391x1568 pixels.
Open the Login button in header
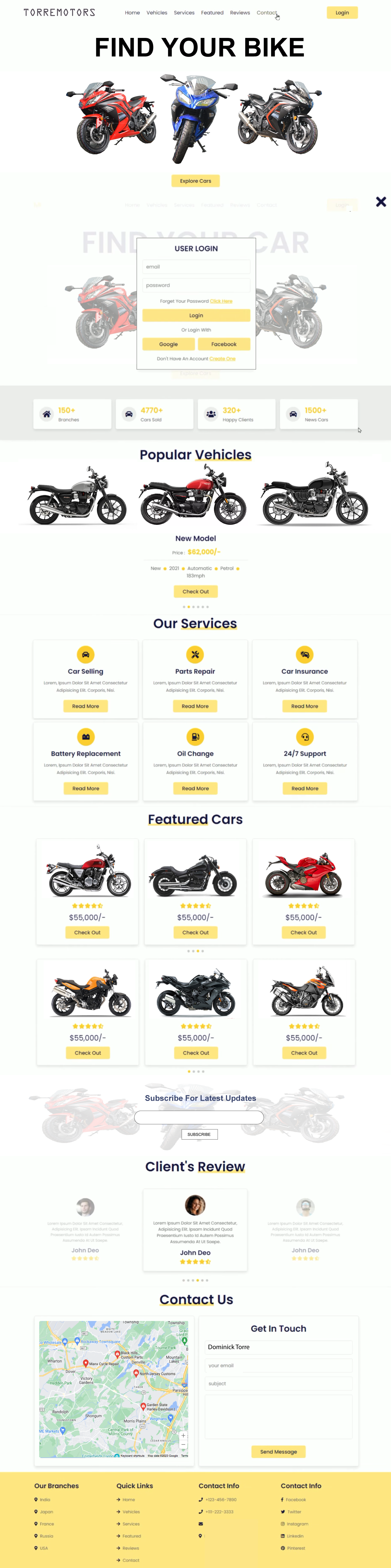[342, 13]
